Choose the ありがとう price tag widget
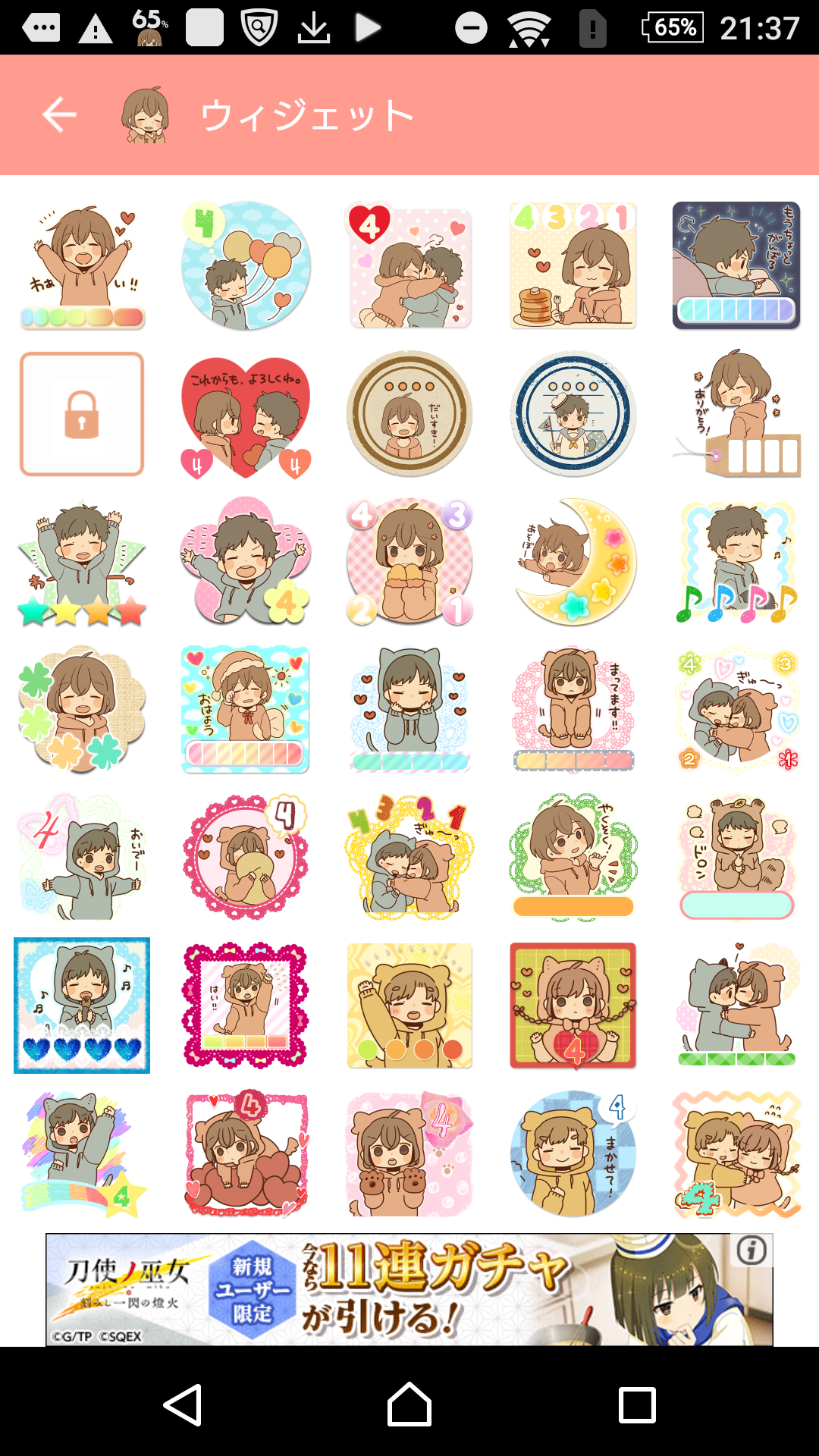The width and height of the screenshot is (819, 1456). click(736, 414)
